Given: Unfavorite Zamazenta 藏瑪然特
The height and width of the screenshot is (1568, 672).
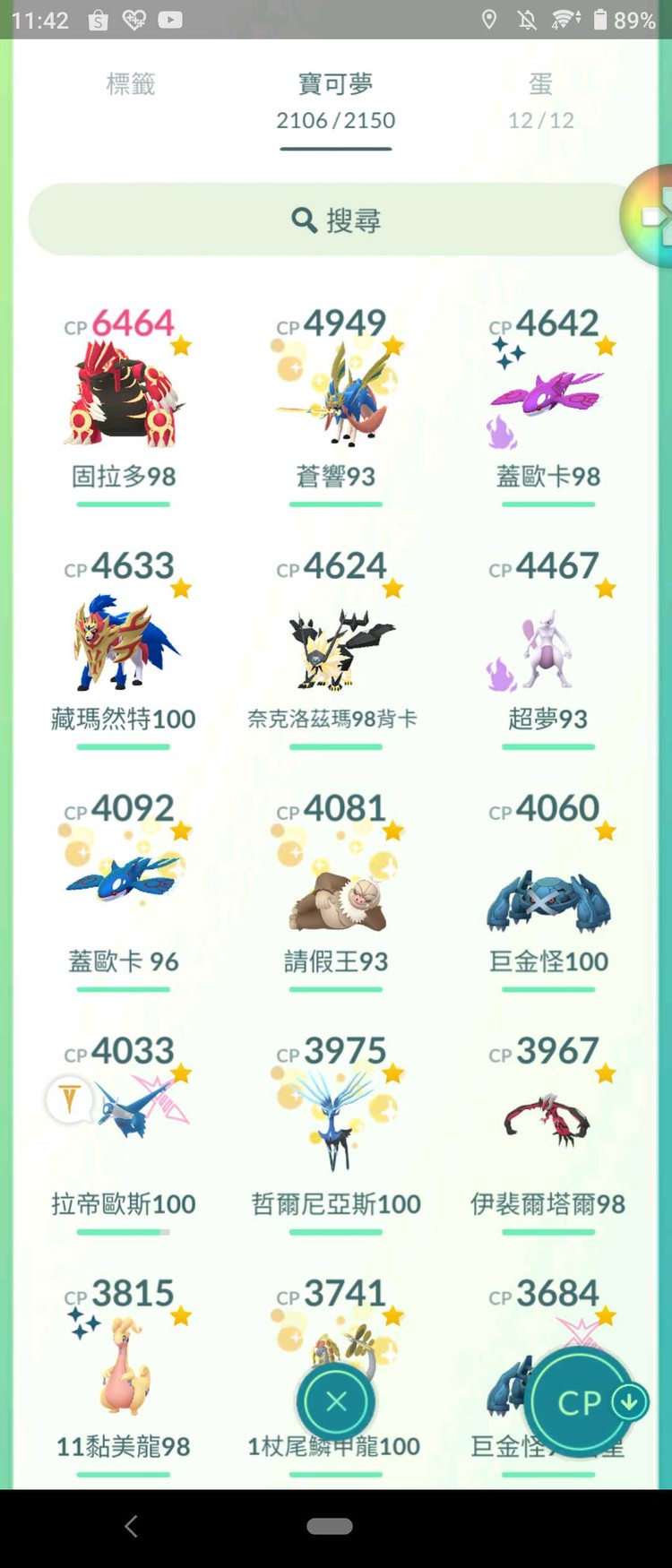Looking at the screenshot, I should pyautogui.click(x=182, y=587).
